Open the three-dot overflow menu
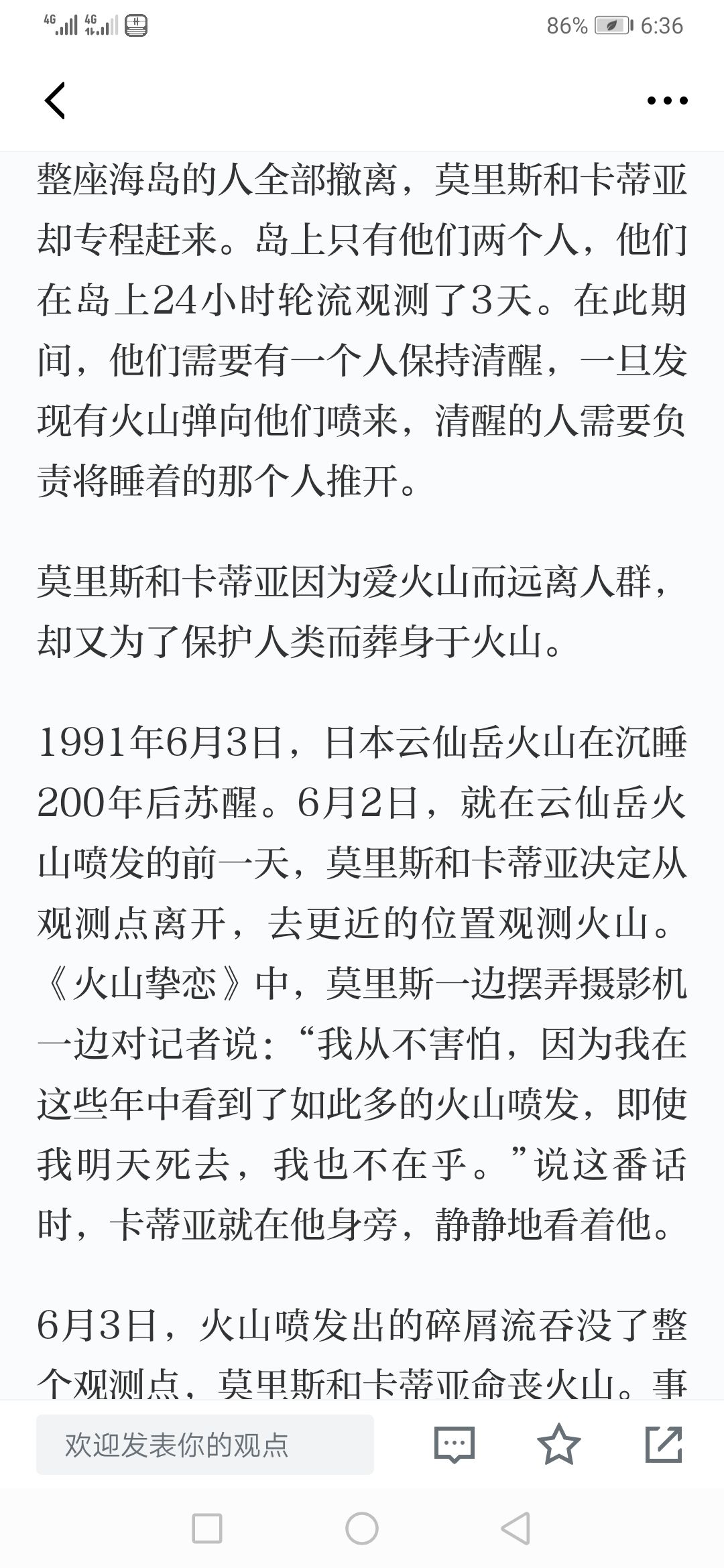 coord(667,101)
